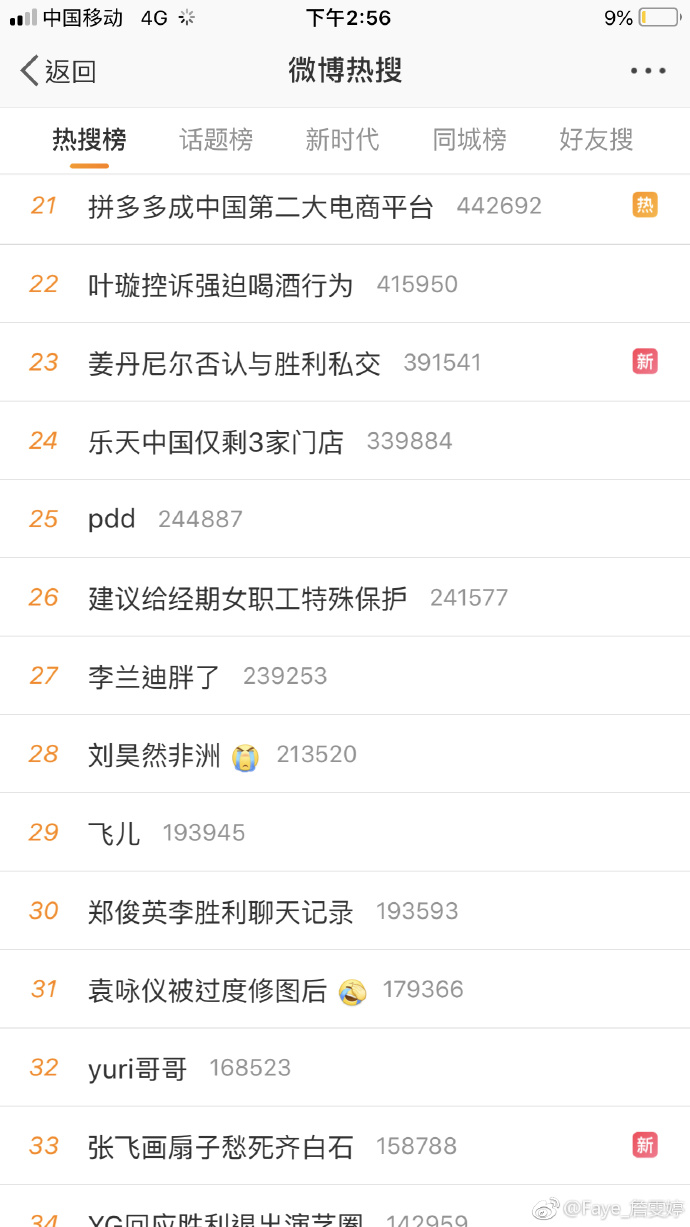
Task: Open topic 张飞画扇子愁死齐白石
Action: click(x=221, y=1146)
